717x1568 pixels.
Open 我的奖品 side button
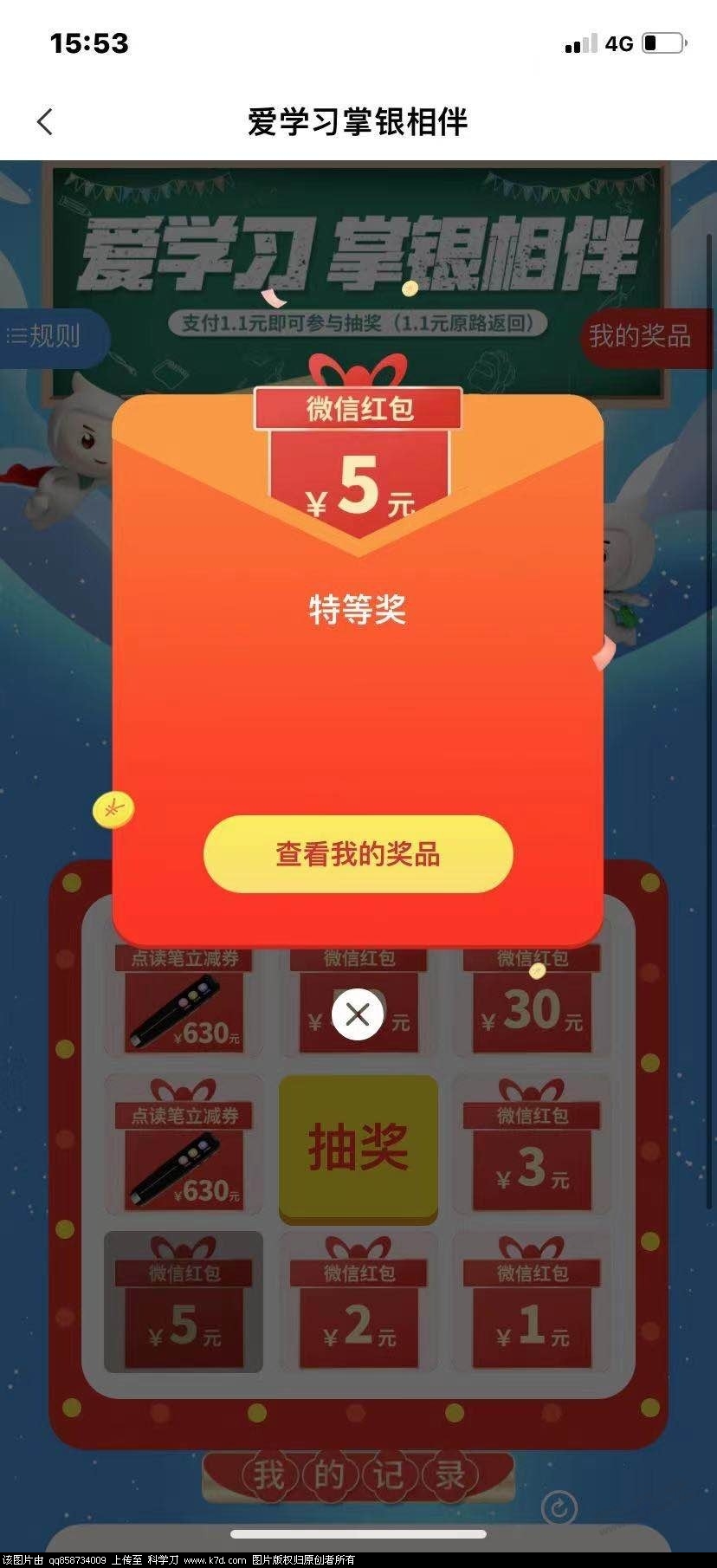pyautogui.click(x=643, y=336)
